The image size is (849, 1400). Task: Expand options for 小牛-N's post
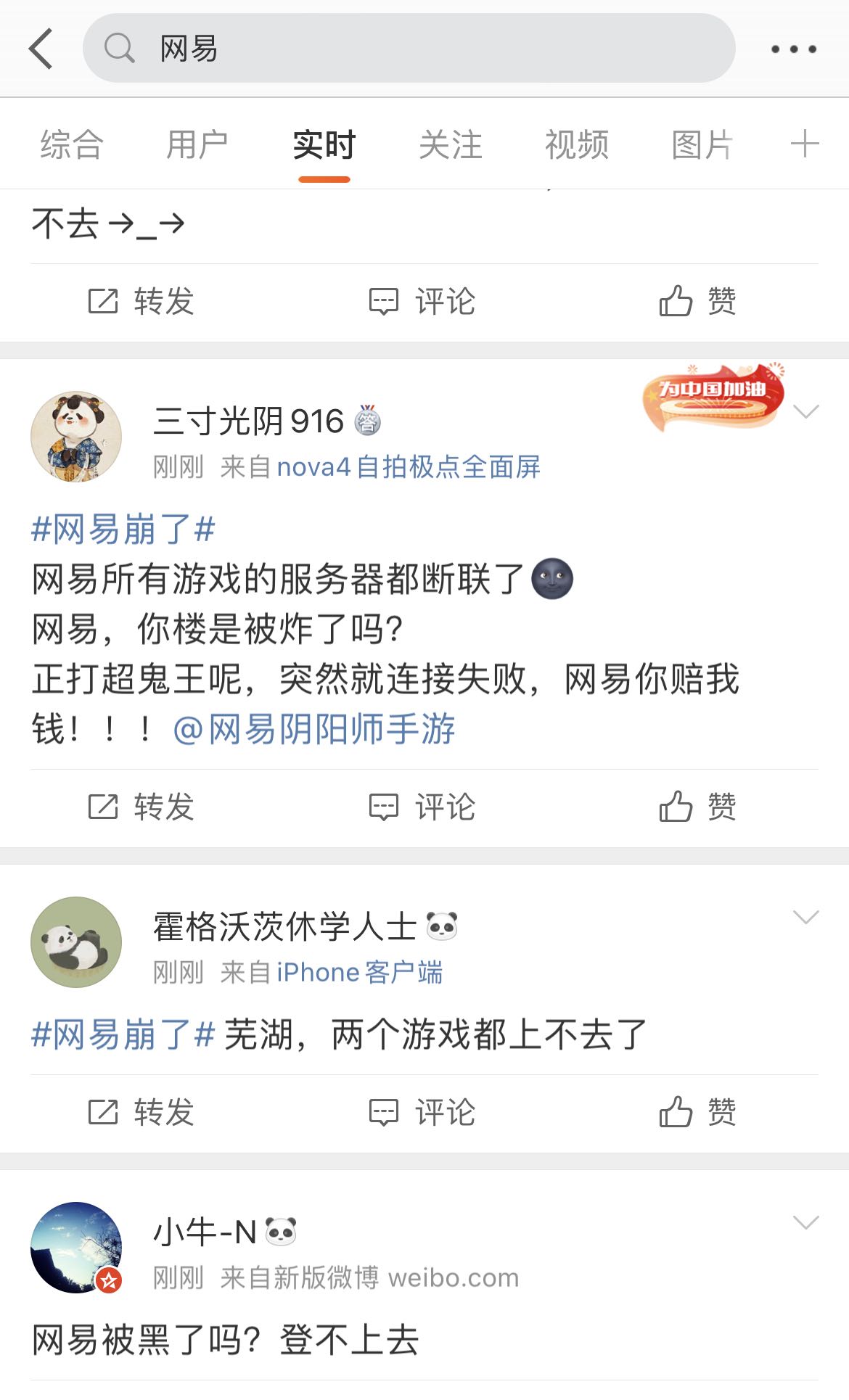pos(805,1222)
